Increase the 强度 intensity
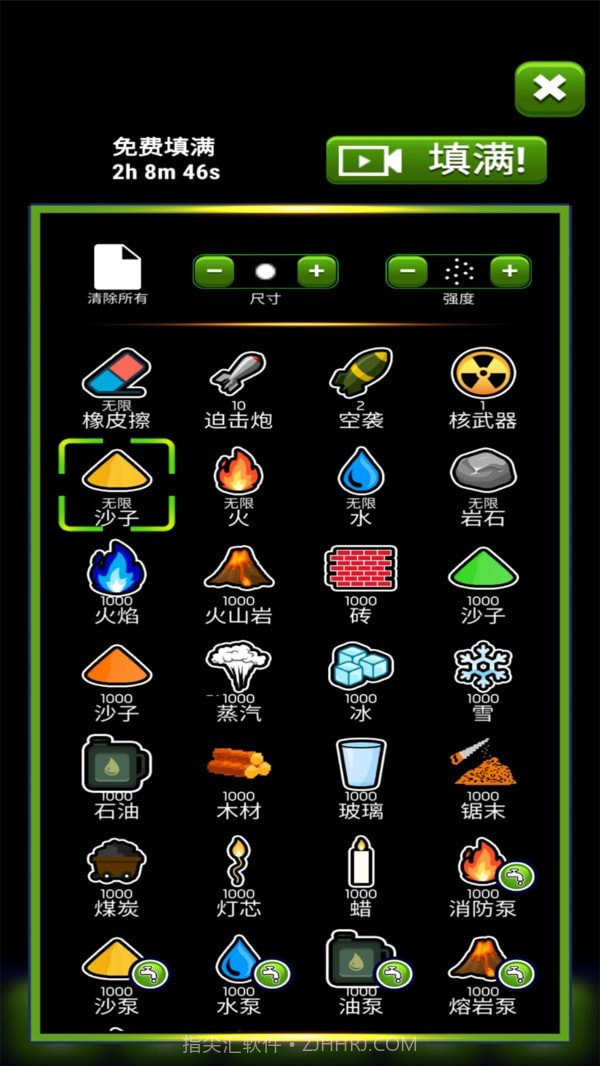This screenshot has height=1066, width=600. [x=509, y=271]
